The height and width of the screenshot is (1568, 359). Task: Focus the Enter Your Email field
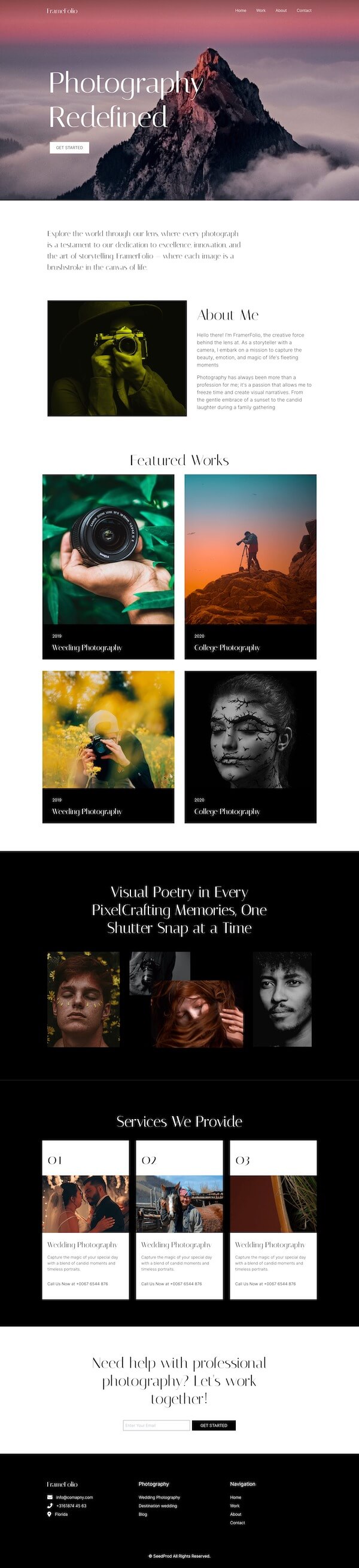tap(157, 1425)
